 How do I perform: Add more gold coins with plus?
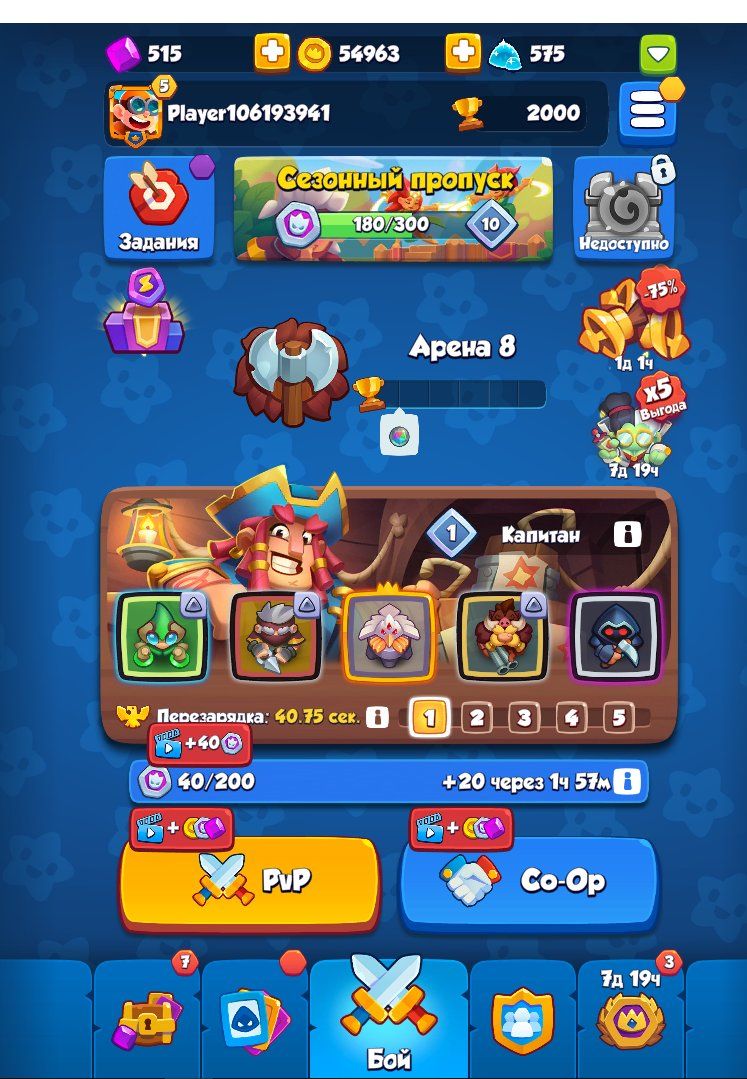[x=462, y=53]
